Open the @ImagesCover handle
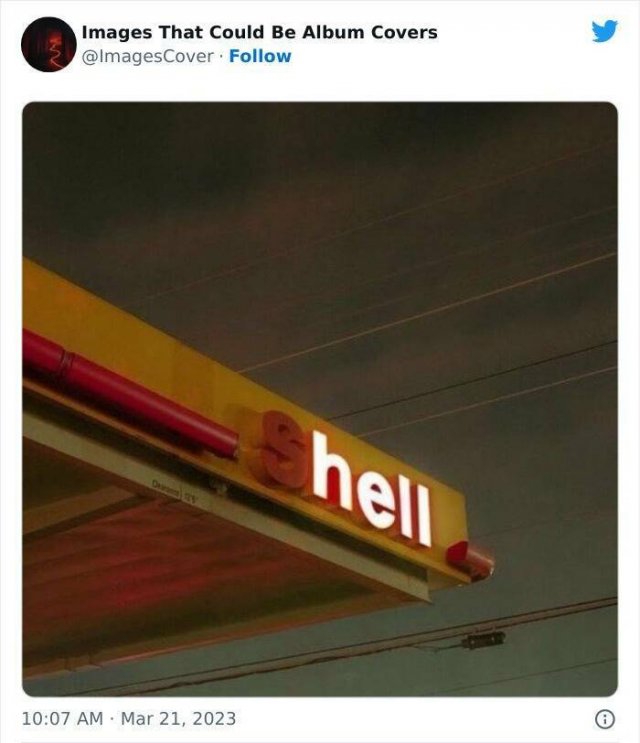640x743 pixels. coord(147,56)
